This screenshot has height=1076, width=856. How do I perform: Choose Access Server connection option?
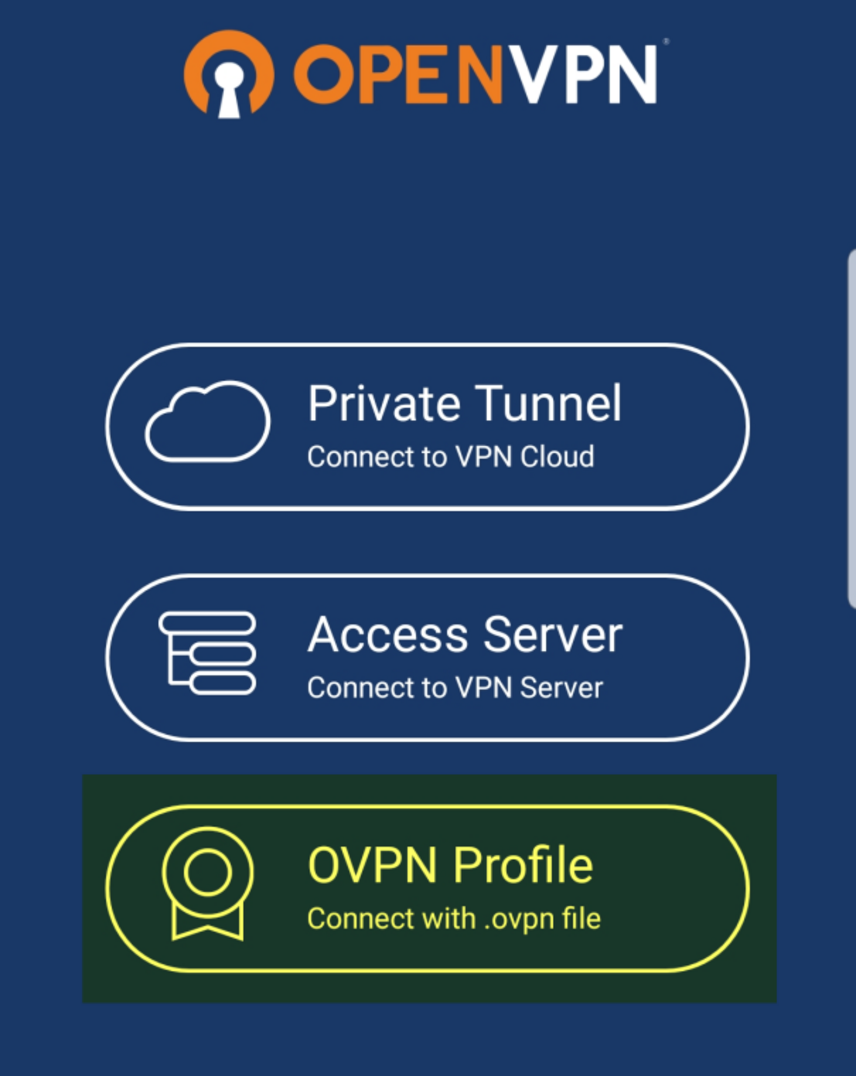[x=427, y=657]
